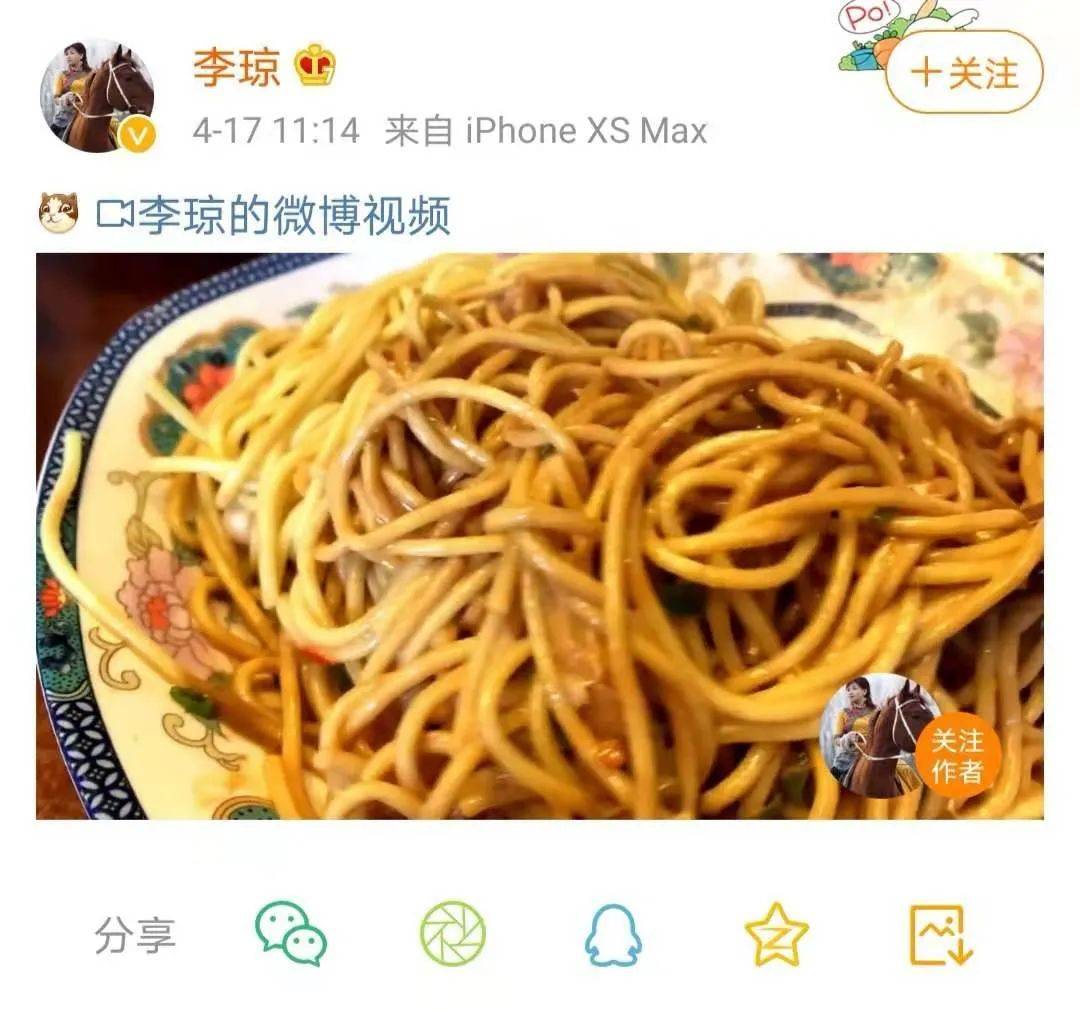The image size is (1080, 1013).
Task: Follow 李琼 with the 关注 button
Action: point(964,73)
